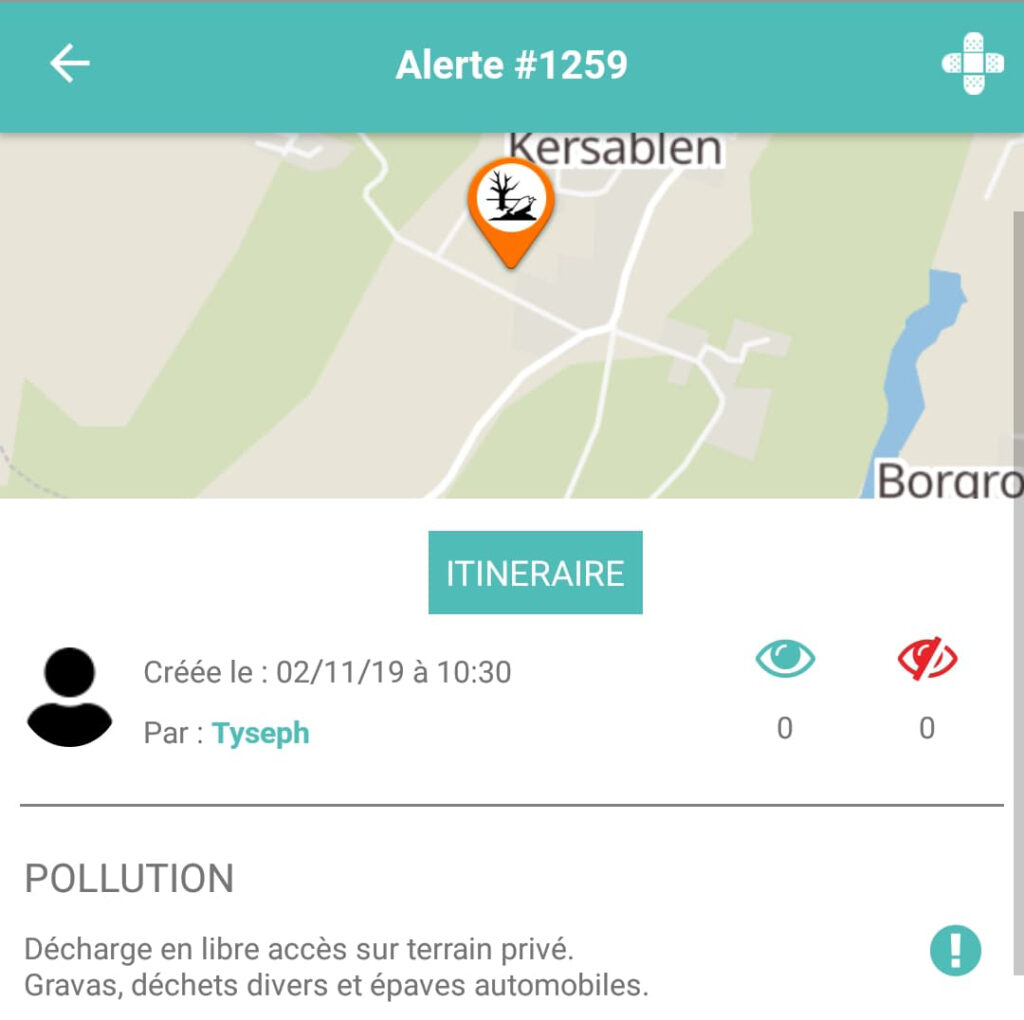The width and height of the screenshot is (1024, 1020).
Task: Go back from Alerte #1259
Action: point(70,65)
